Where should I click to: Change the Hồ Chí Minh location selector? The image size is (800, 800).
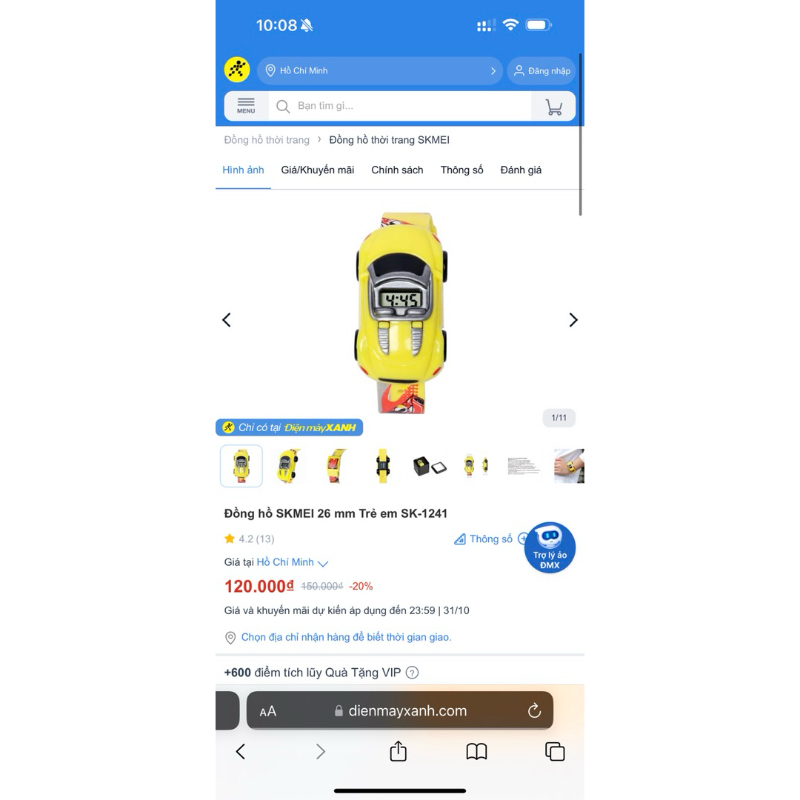(380, 71)
